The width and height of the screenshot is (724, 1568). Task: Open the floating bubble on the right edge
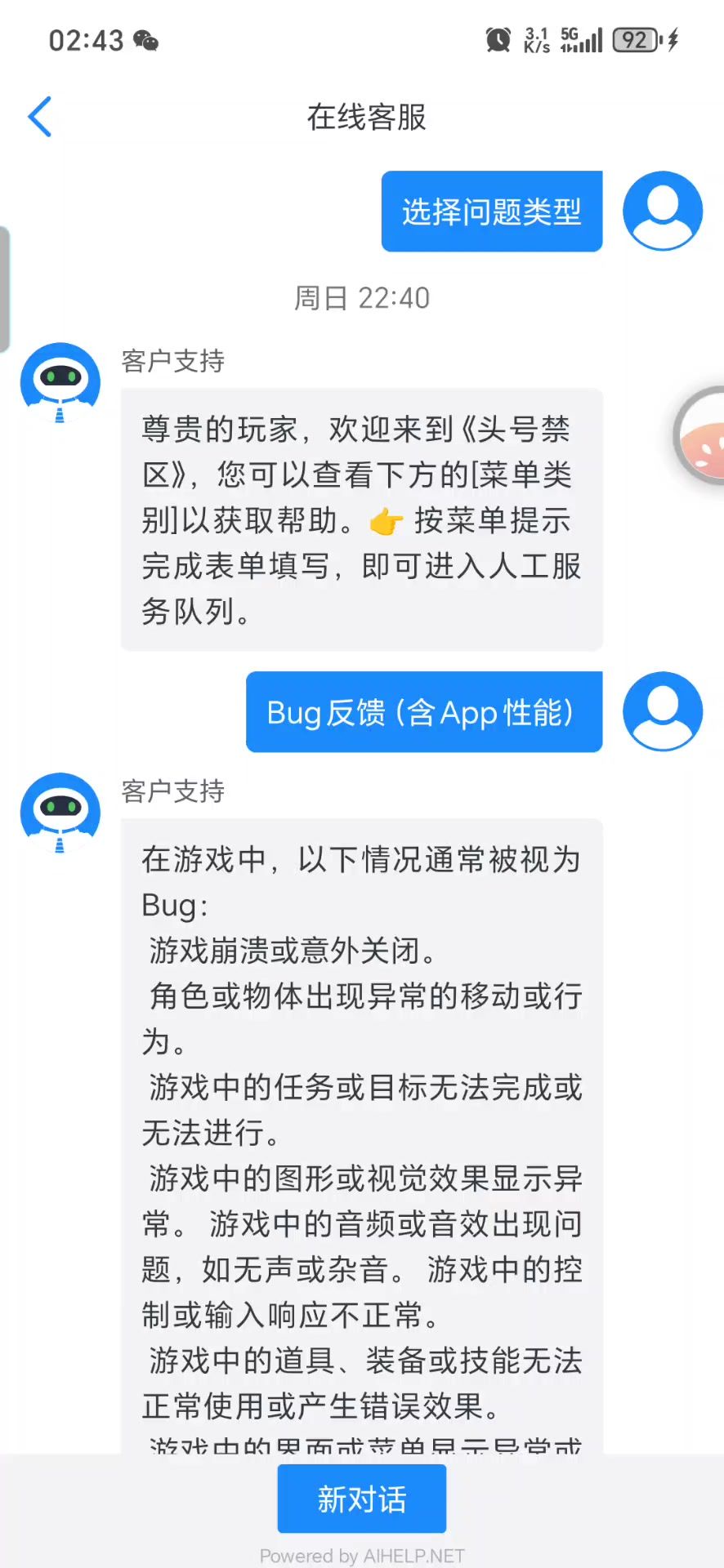point(699,436)
